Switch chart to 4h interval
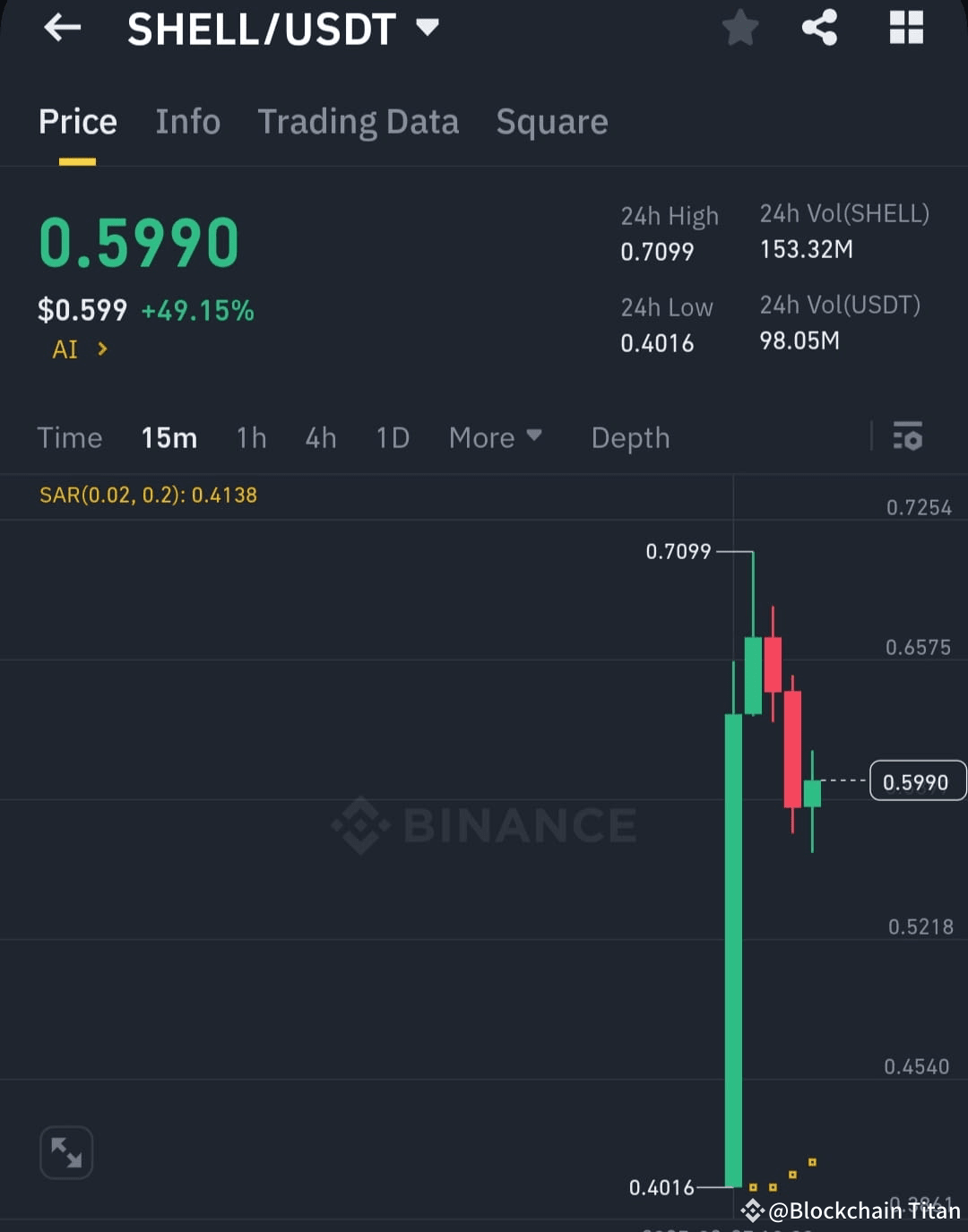The height and width of the screenshot is (1232, 968). pos(320,437)
